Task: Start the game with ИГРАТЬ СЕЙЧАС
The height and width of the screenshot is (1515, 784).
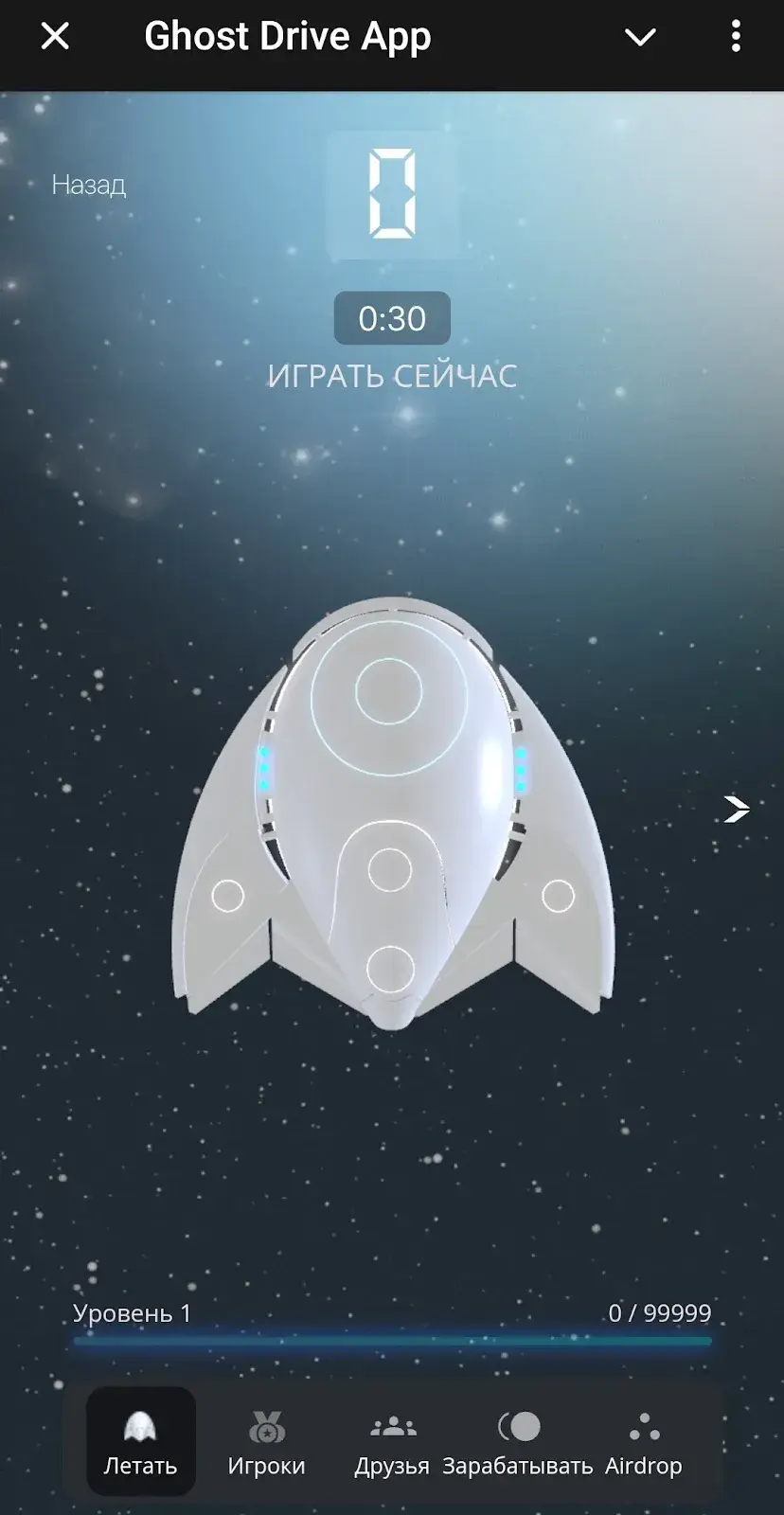Action: (392, 376)
